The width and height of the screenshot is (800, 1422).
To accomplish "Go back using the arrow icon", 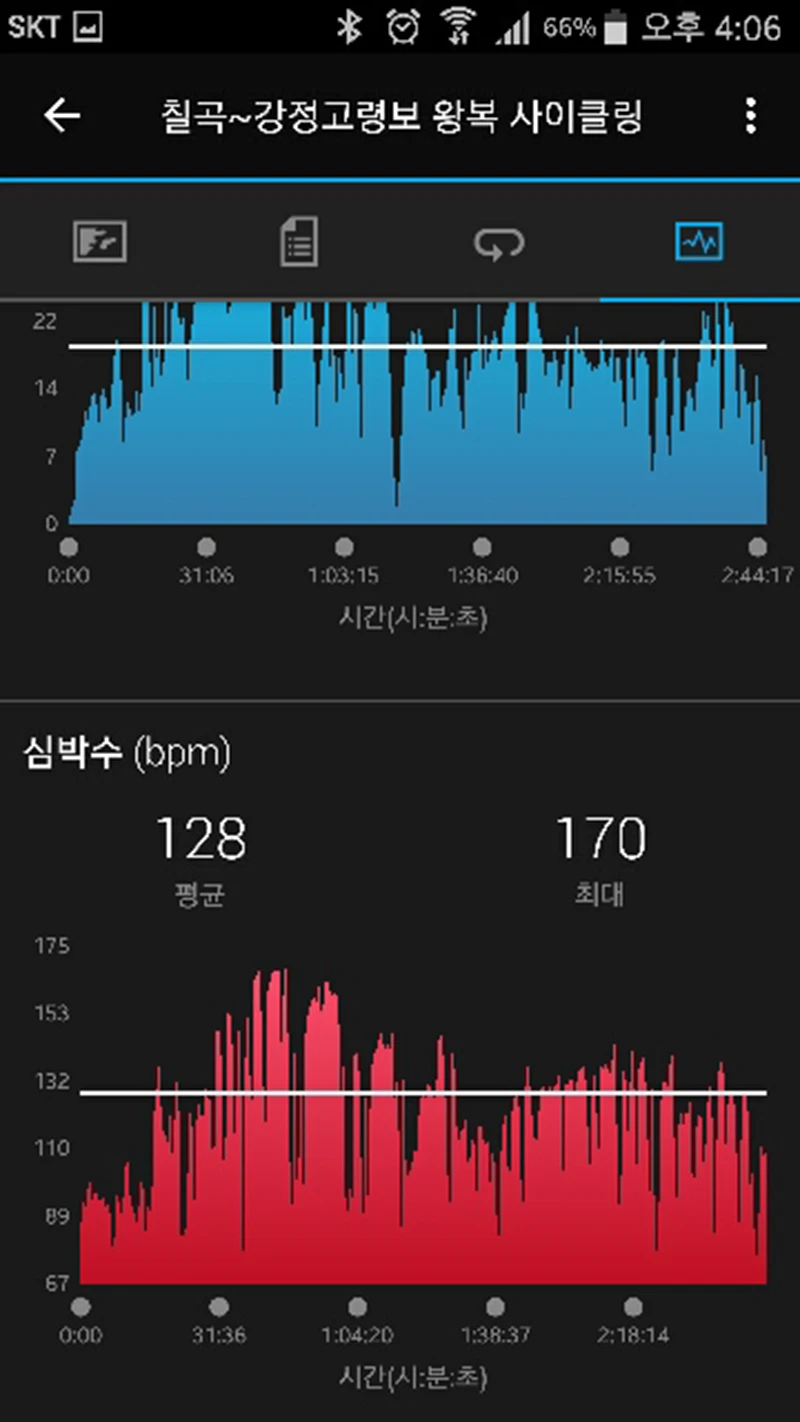I will pos(62,116).
